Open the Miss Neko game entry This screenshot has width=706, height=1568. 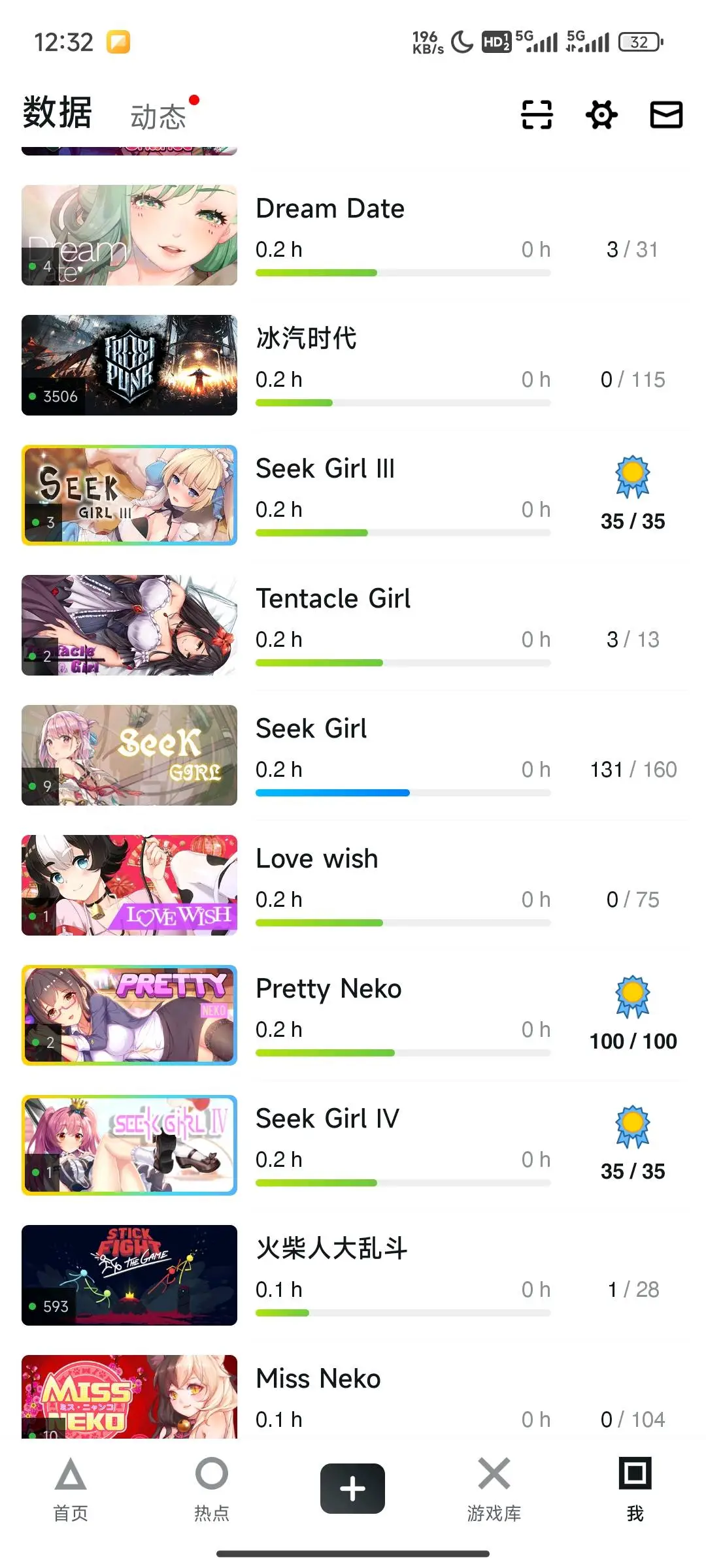(353, 1398)
